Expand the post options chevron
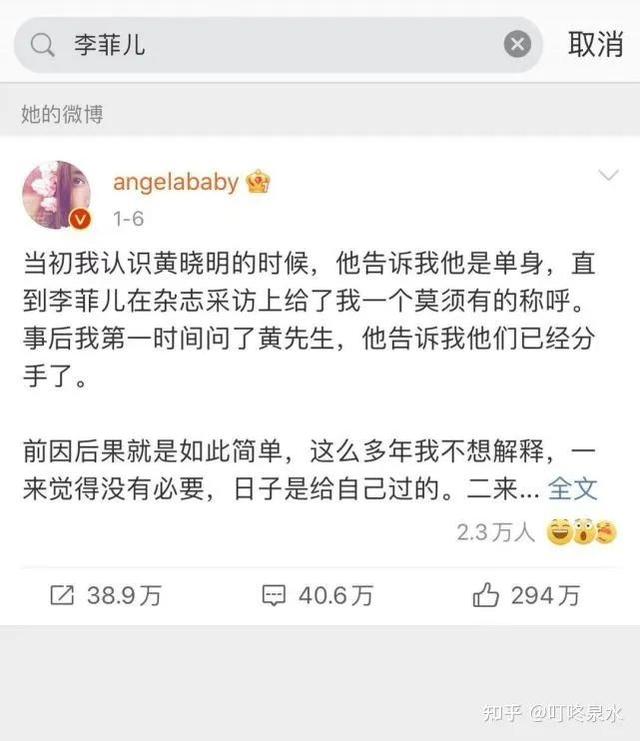Screen dimensions: 640x741 608,177
